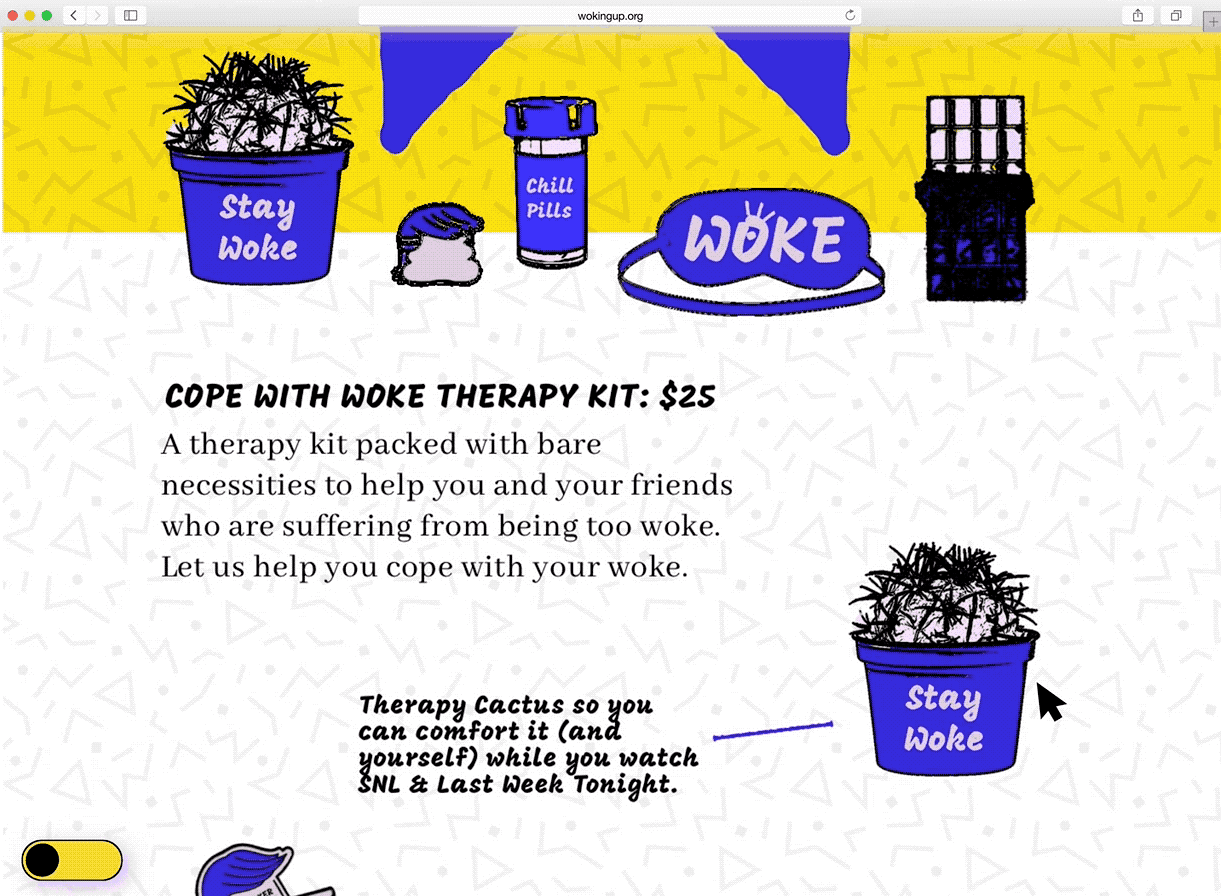
Task: Select the chocolate bar item
Action: [974, 198]
